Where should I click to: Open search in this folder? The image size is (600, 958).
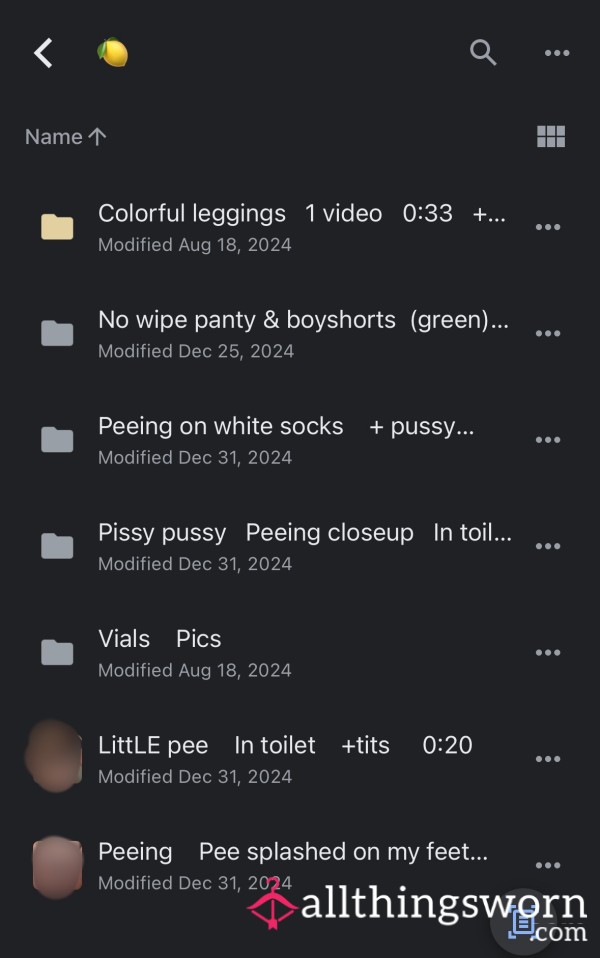pyautogui.click(x=483, y=53)
